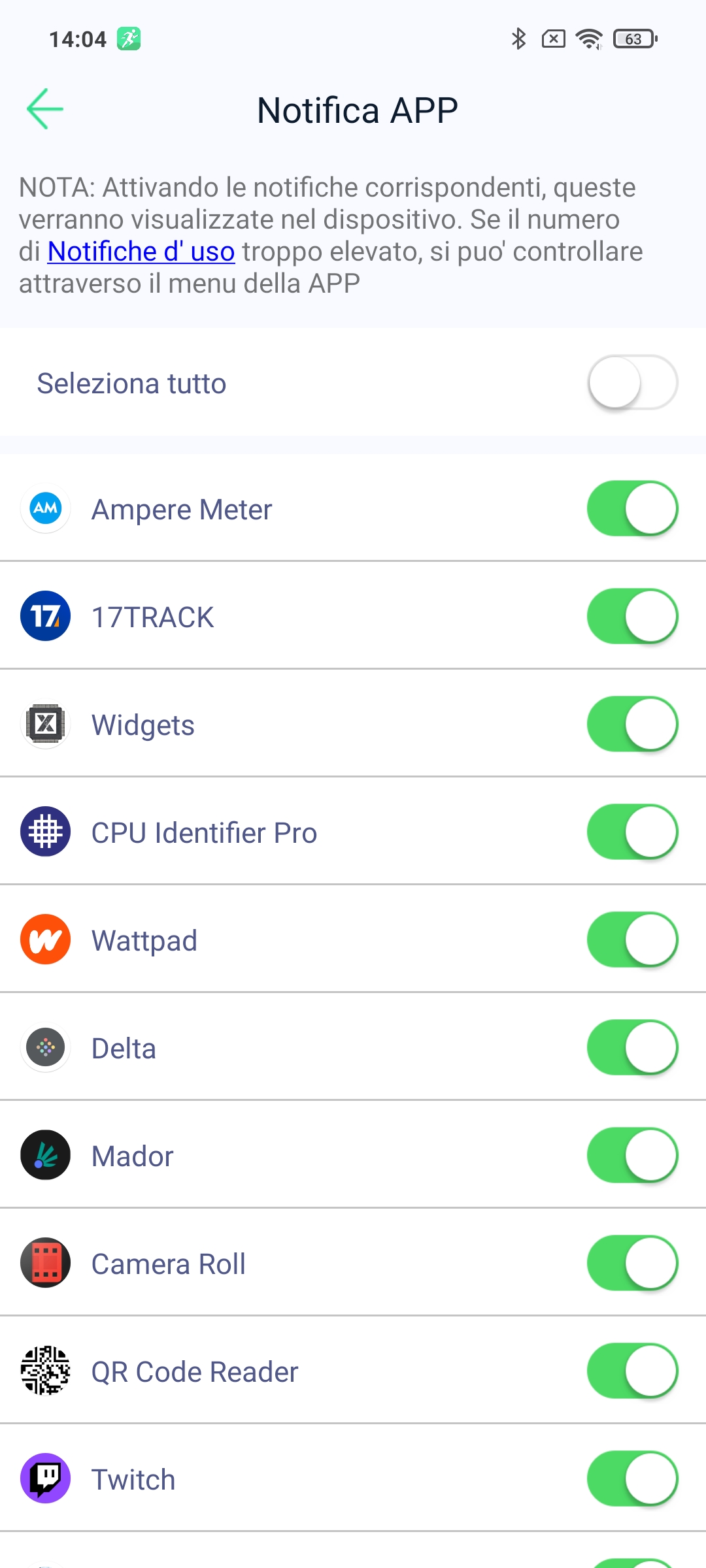Disable Camera Roll notifications
The height and width of the screenshot is (1568, 706).
click(x=632, y=1264)
